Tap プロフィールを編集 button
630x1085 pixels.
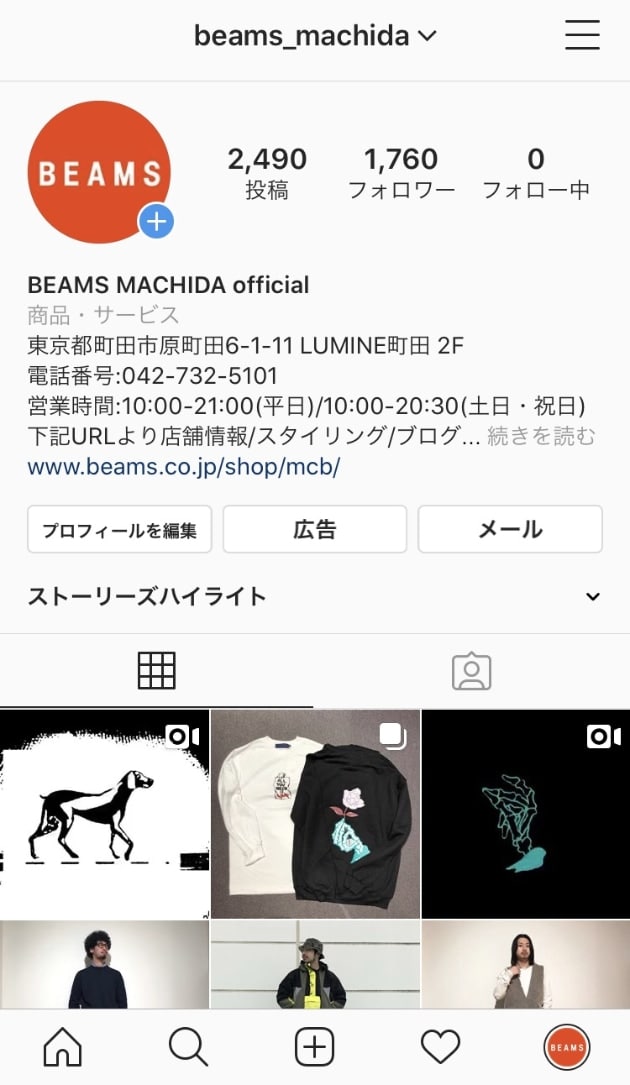point(119,529)
